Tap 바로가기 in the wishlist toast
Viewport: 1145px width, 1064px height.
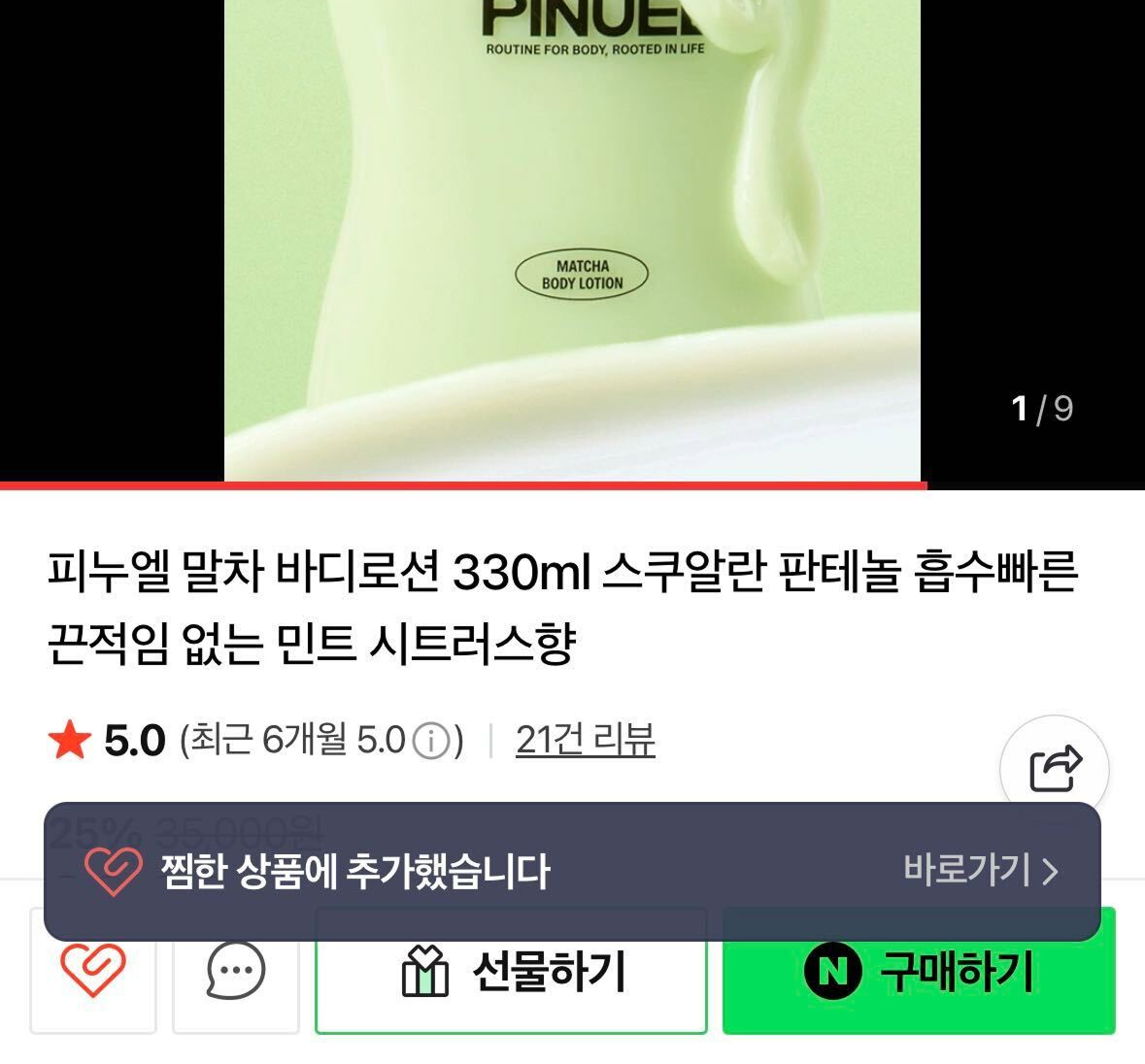click(980, 869)
